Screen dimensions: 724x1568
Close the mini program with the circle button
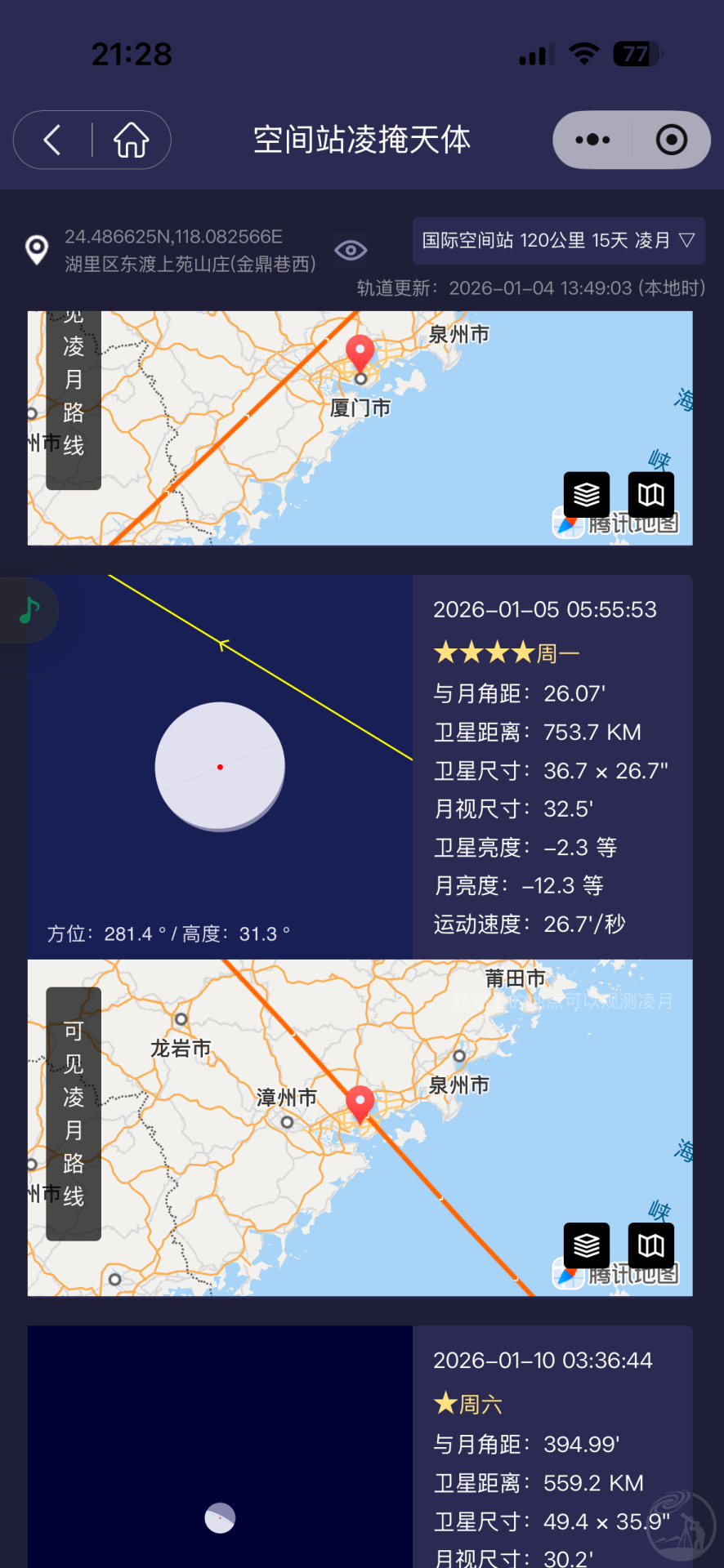(671, 140)
